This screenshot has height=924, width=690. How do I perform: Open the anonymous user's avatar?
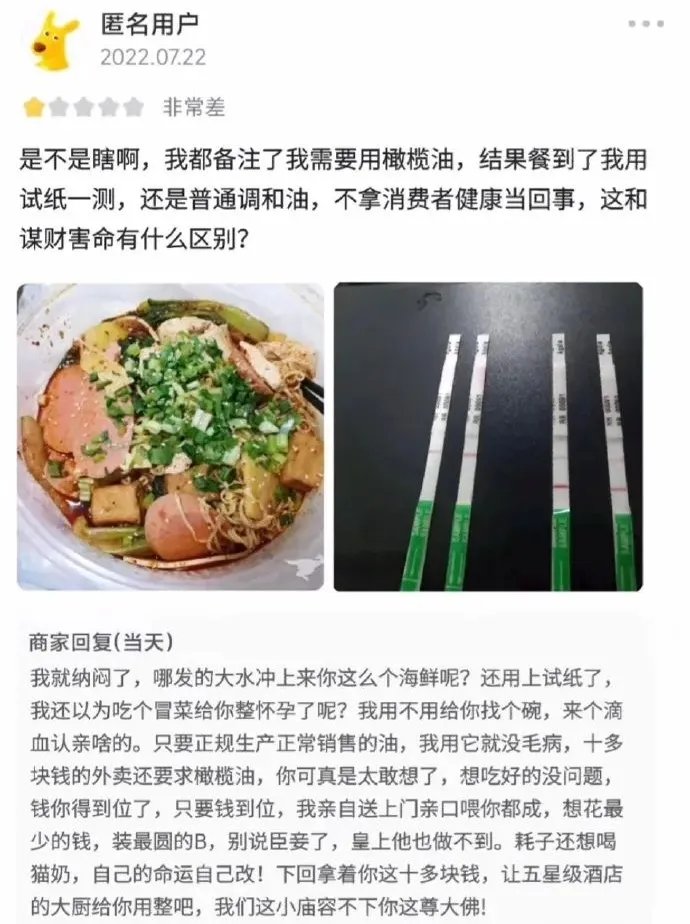point(55,41)
